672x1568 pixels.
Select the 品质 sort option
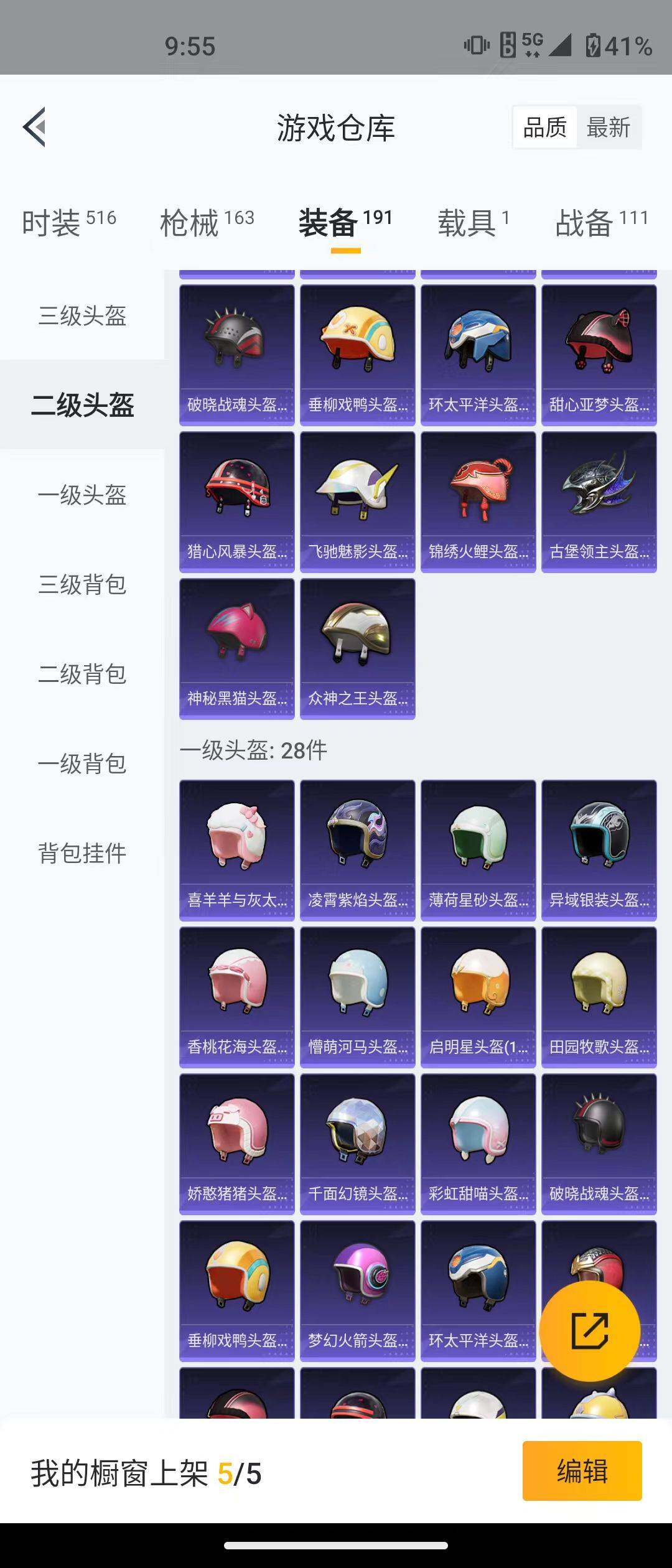tap(545, 128)
